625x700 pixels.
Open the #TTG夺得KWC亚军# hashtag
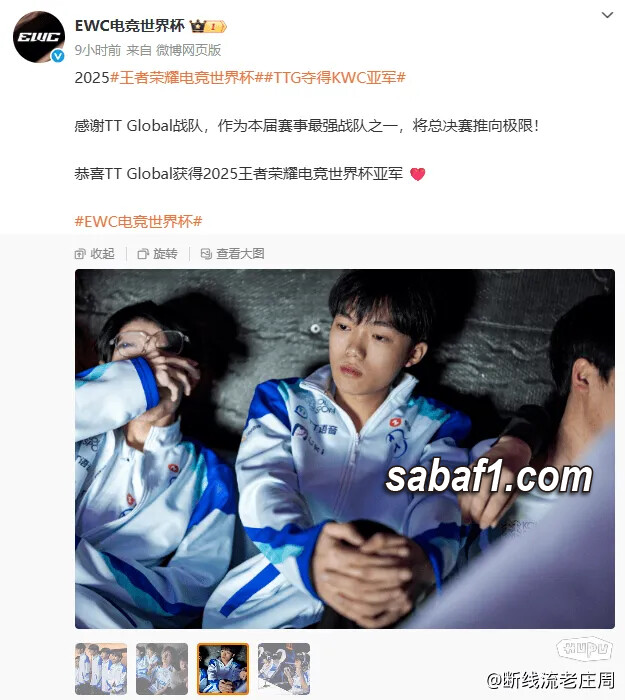tap(334, 77)
